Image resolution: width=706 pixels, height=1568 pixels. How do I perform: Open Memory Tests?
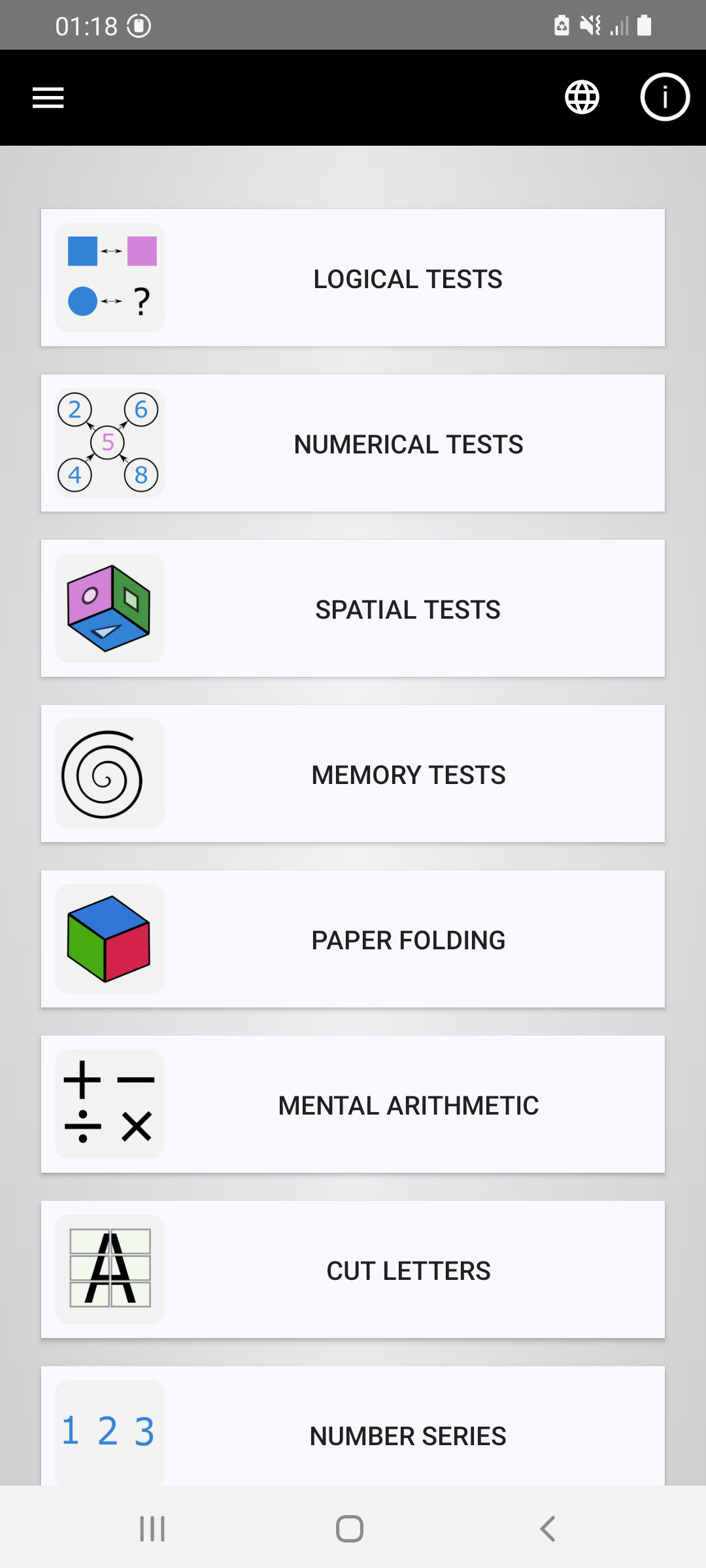[x=353, y=774]
